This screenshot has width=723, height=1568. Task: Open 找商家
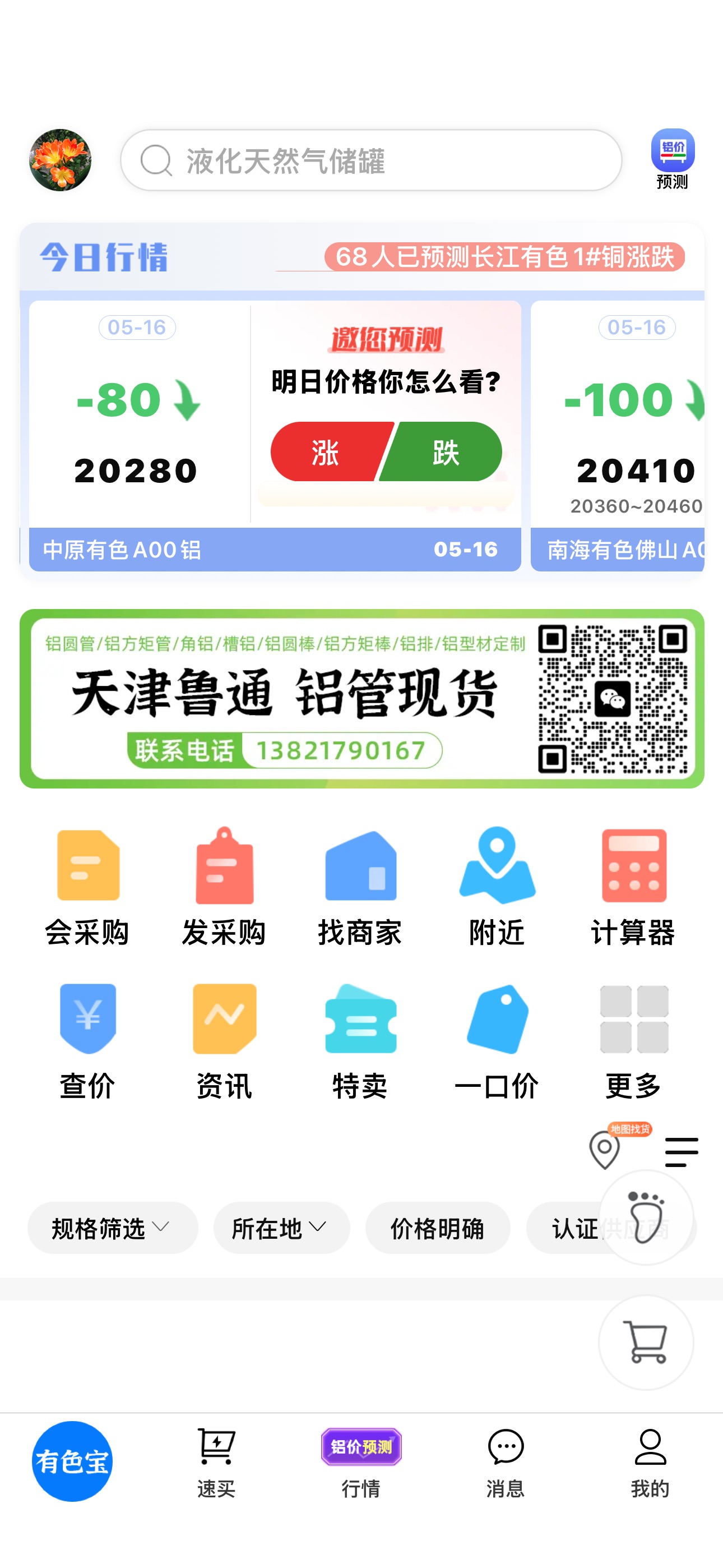click(360, 888)
